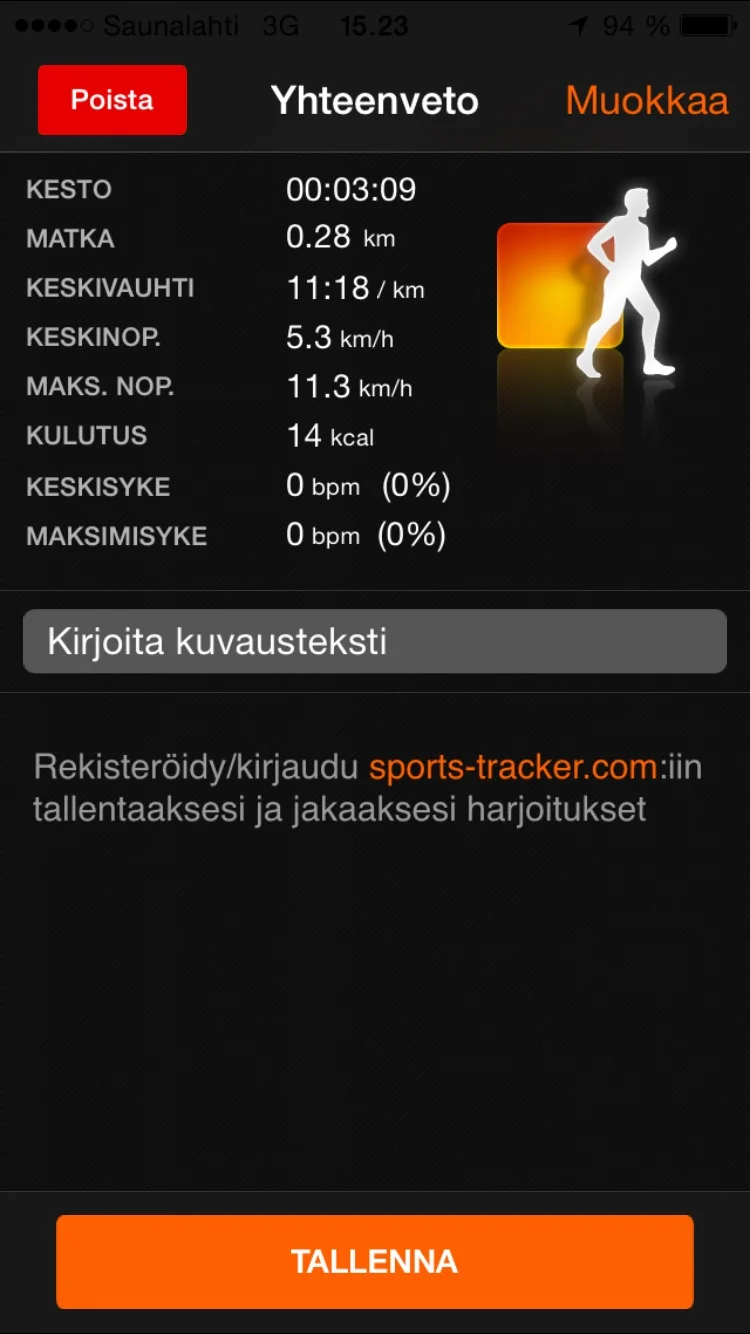
Task: Open Muokkaa to edit the workout
Action: click(647, 100)
